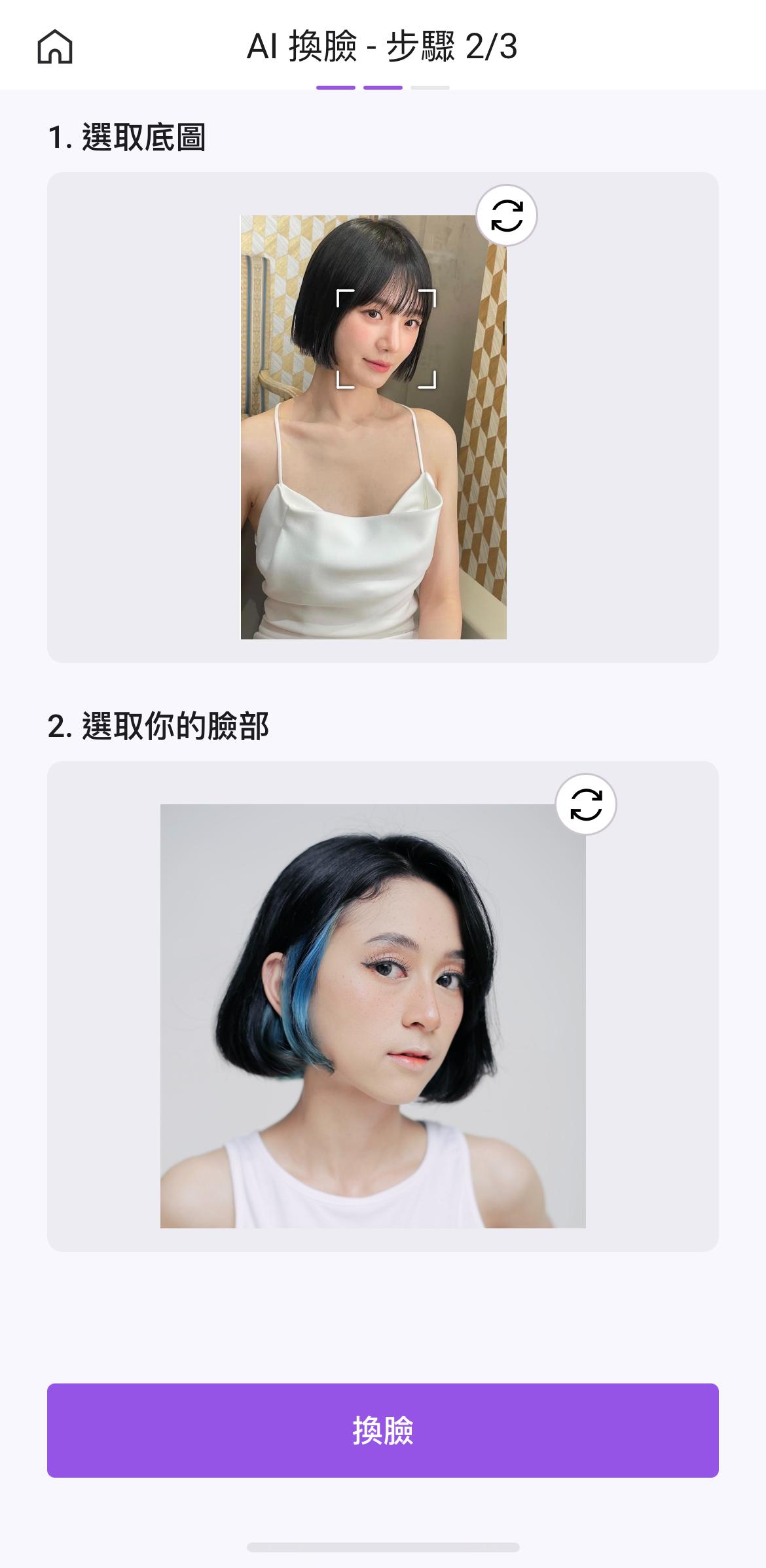766x1568 pixels.
Task: Select the change-image icon on the 選取底圖 photo
Action: pos(507,216)
